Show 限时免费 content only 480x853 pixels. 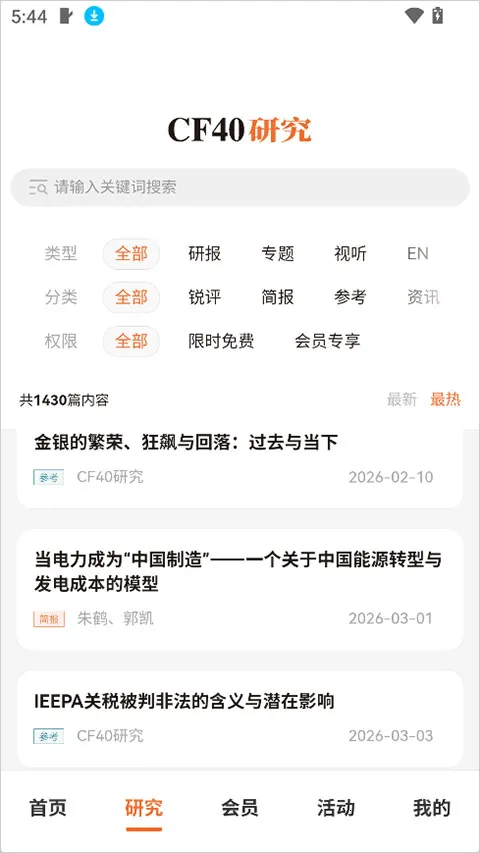pyautogui.click(x=221, y=342)
